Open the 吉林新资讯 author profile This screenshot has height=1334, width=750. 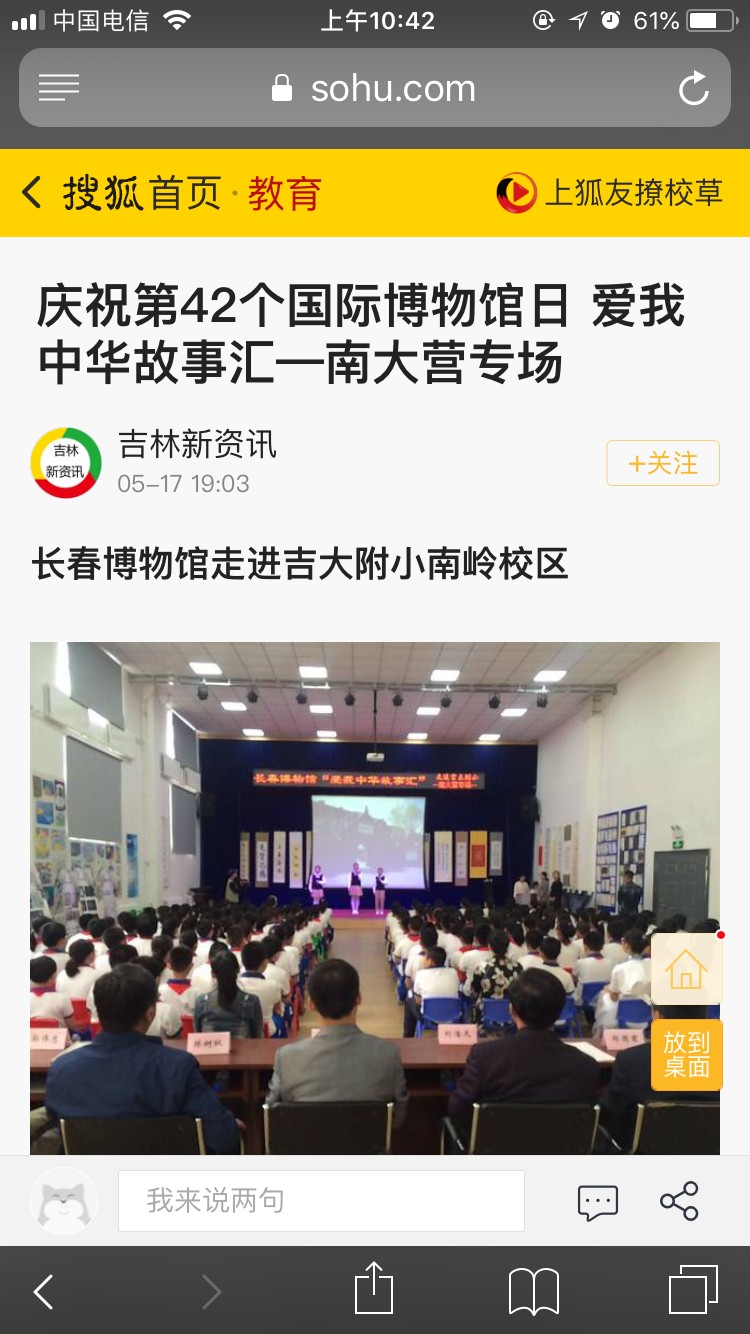point(197,444)
